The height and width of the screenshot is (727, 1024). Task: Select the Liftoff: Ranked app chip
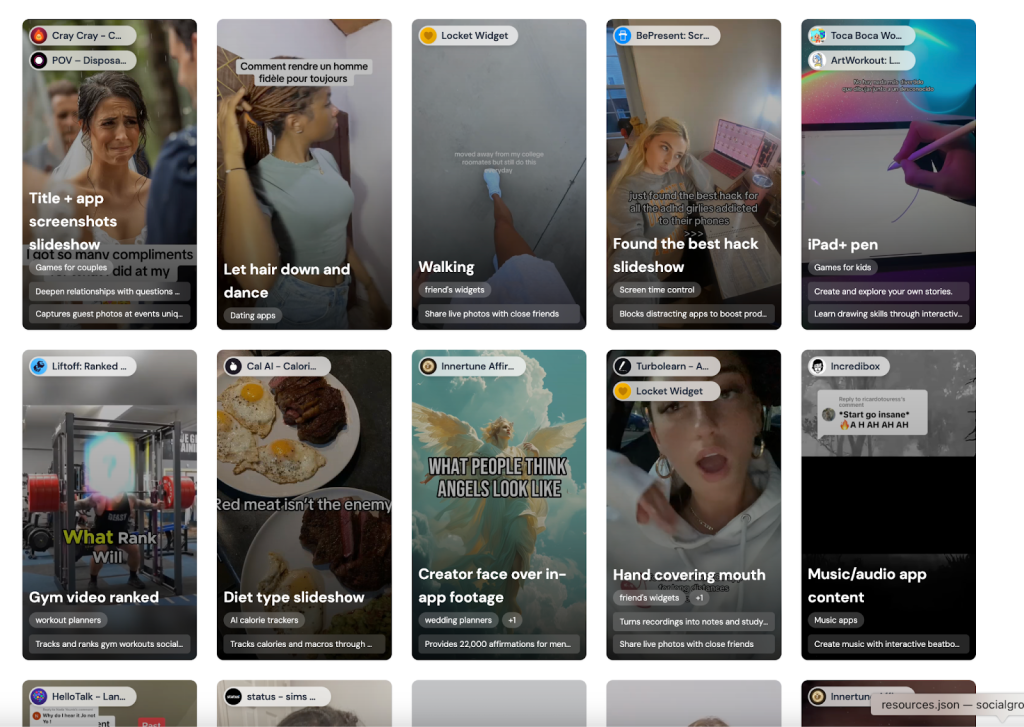coord(82,366)
